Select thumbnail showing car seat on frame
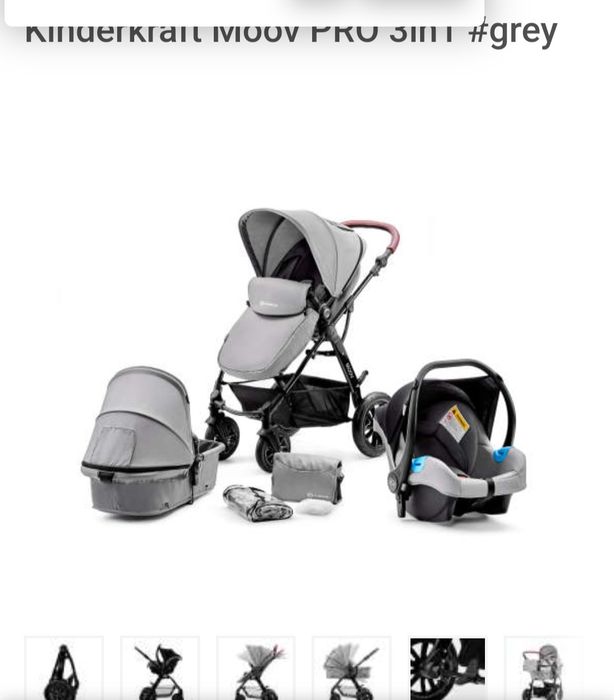 (x=160, y=669)
